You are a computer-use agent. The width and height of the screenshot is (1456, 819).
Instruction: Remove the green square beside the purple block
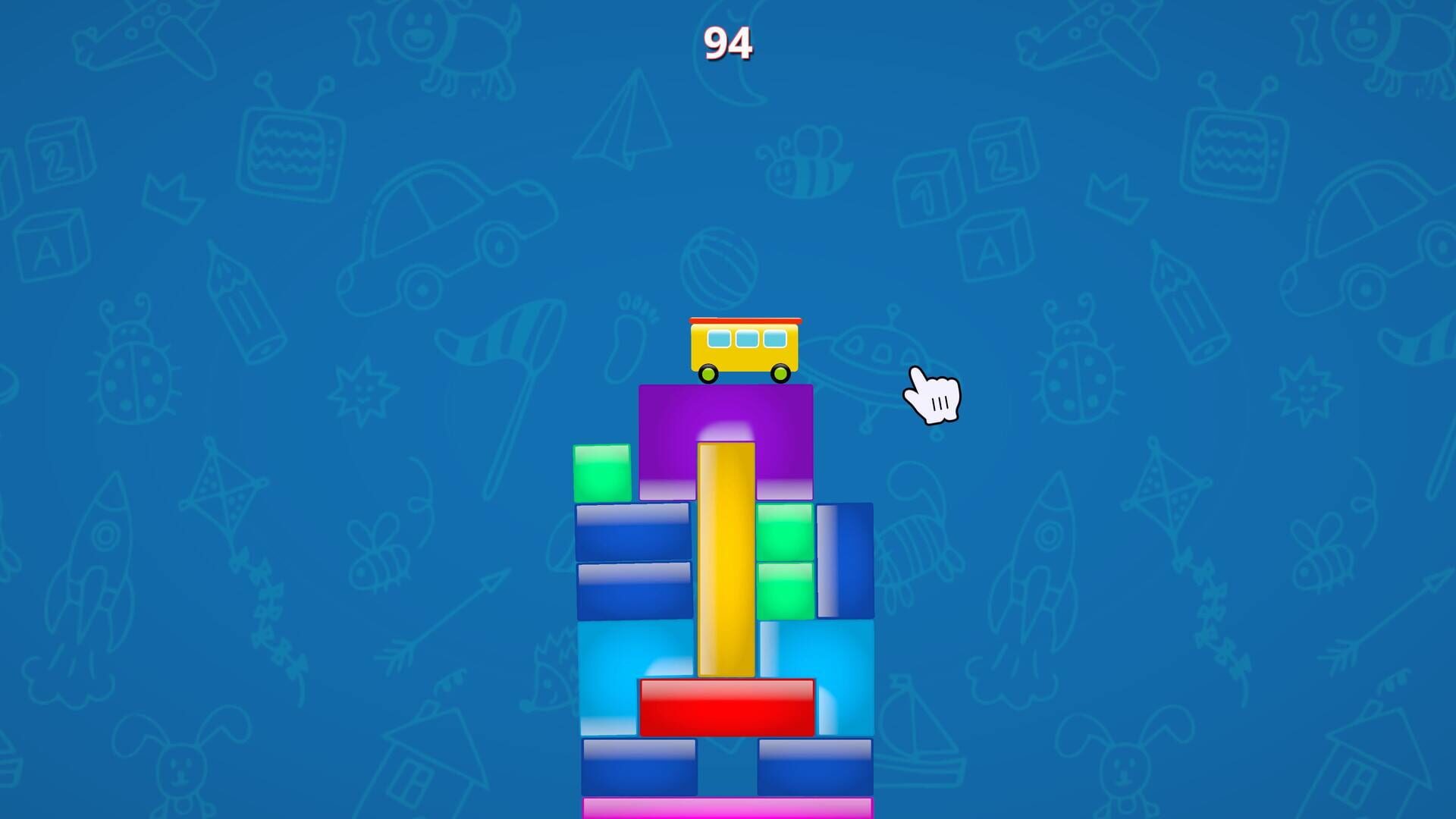pyautogui.click(x=602, y=473)
